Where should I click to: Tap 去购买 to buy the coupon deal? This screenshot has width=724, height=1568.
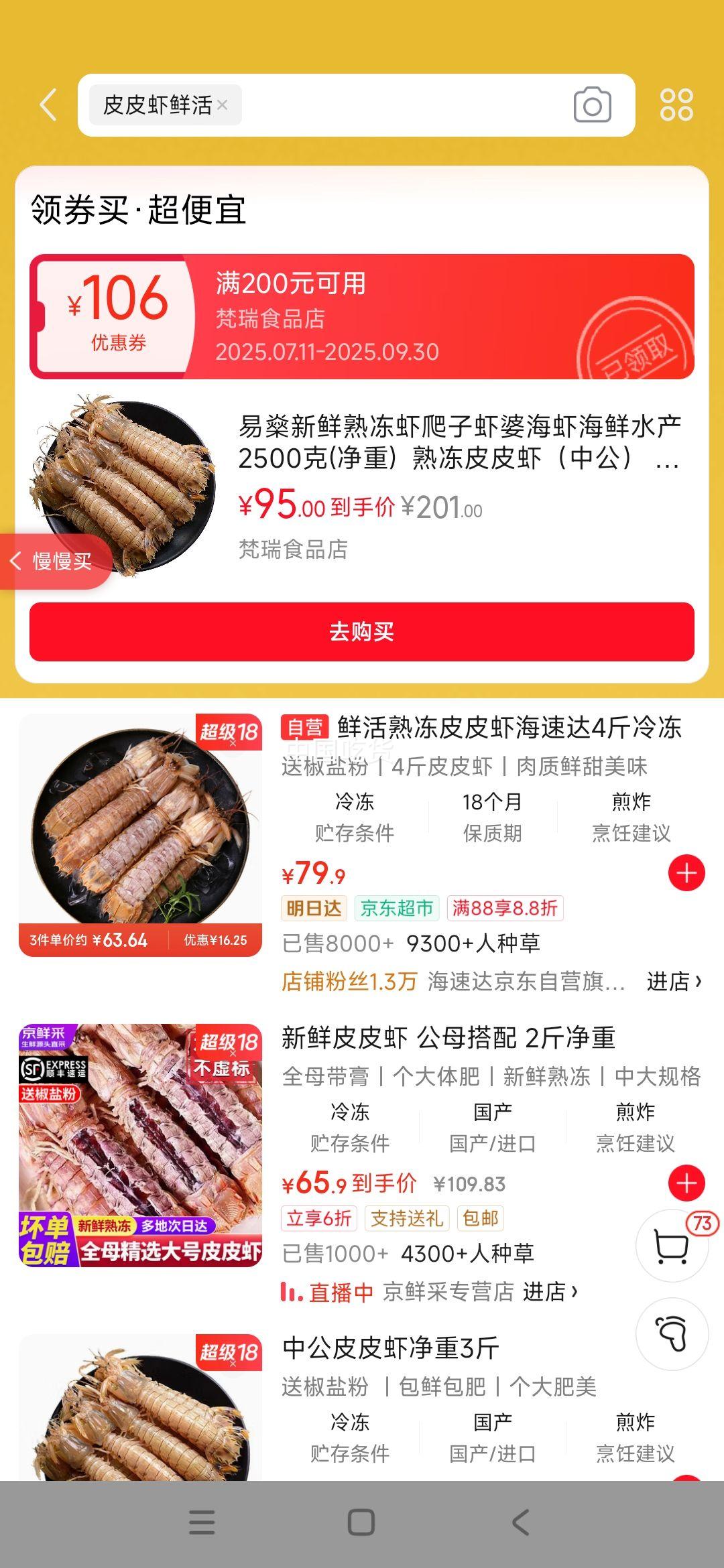click(362, 632)
